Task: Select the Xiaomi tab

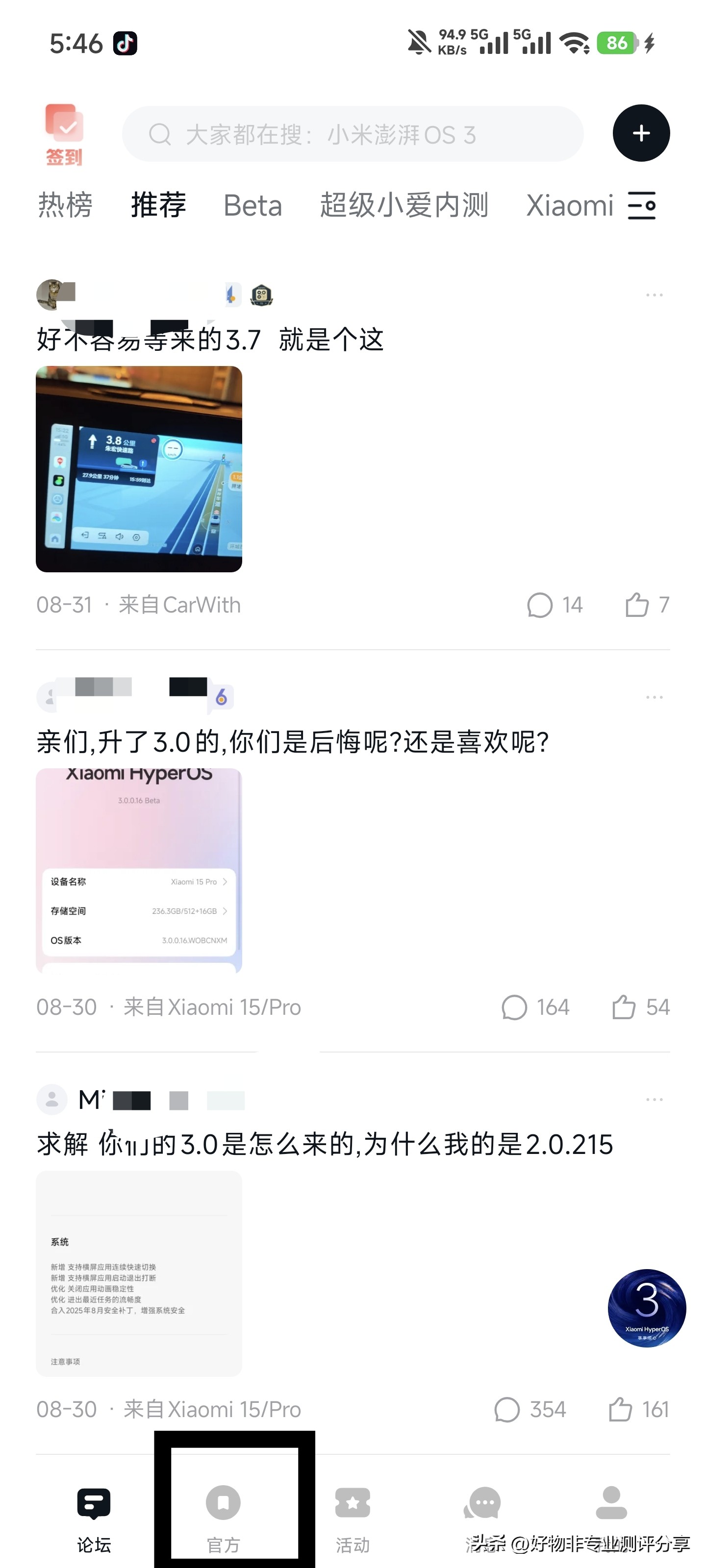Action: click(x=569, y=205)
